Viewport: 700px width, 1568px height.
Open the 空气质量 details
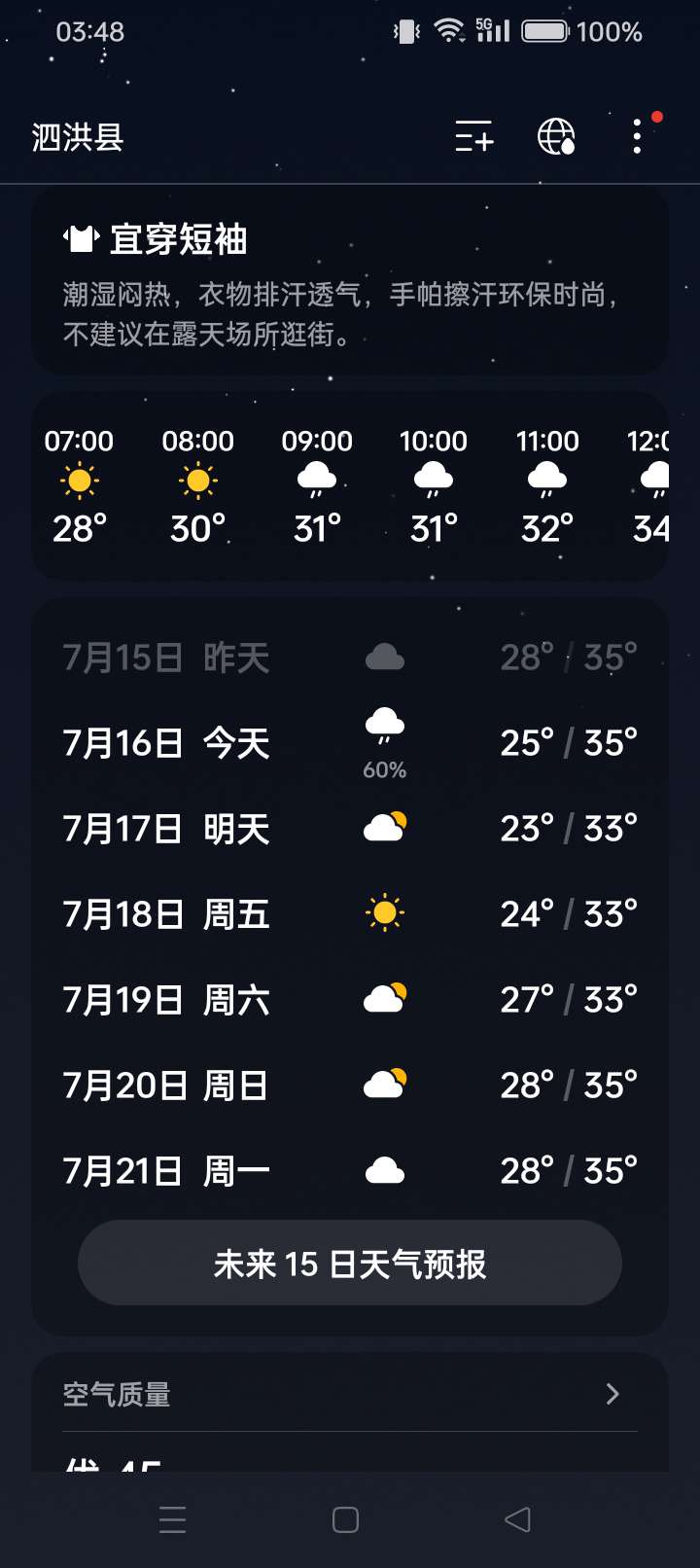350,1394
